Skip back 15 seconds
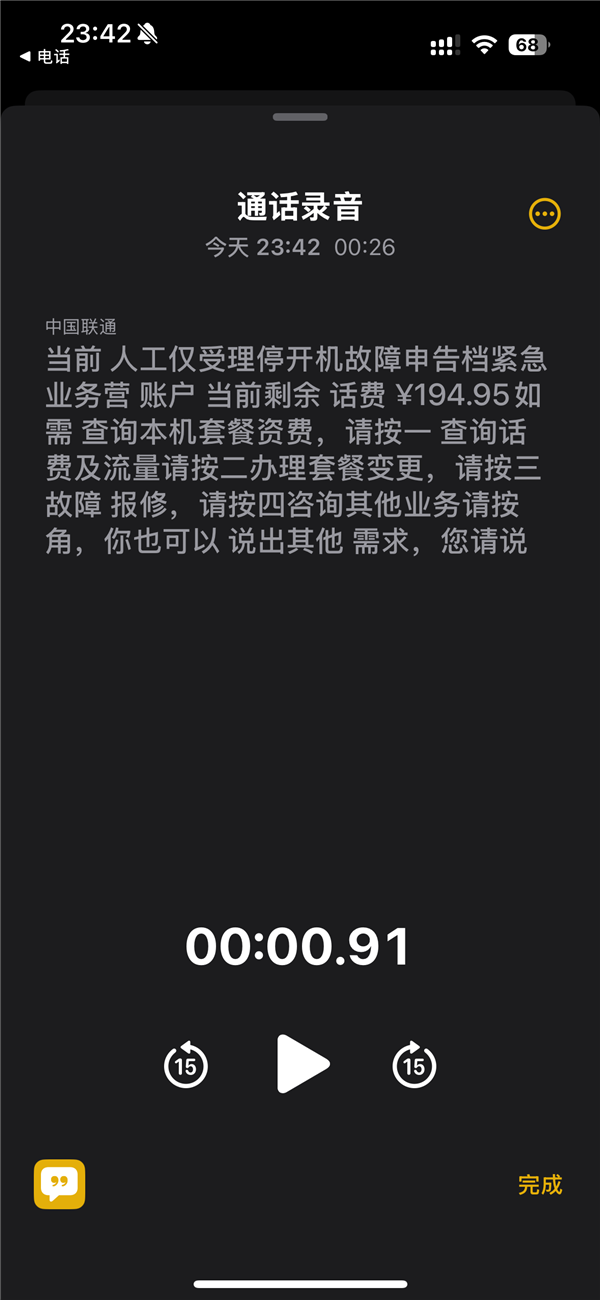The width and height of the screenshot is (600, 1300). click(186, 1065)
